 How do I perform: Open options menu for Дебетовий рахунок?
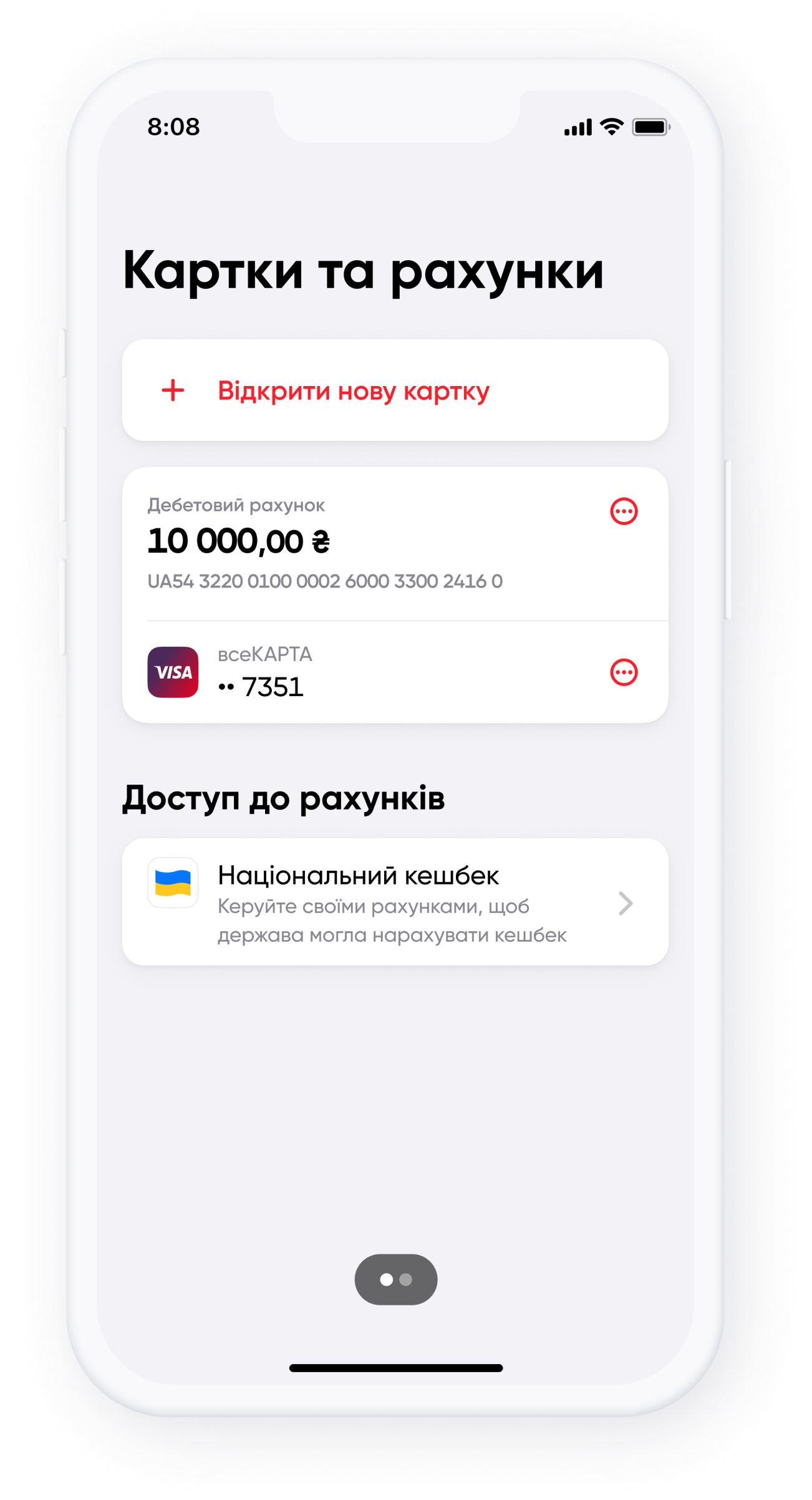[624, 511]
